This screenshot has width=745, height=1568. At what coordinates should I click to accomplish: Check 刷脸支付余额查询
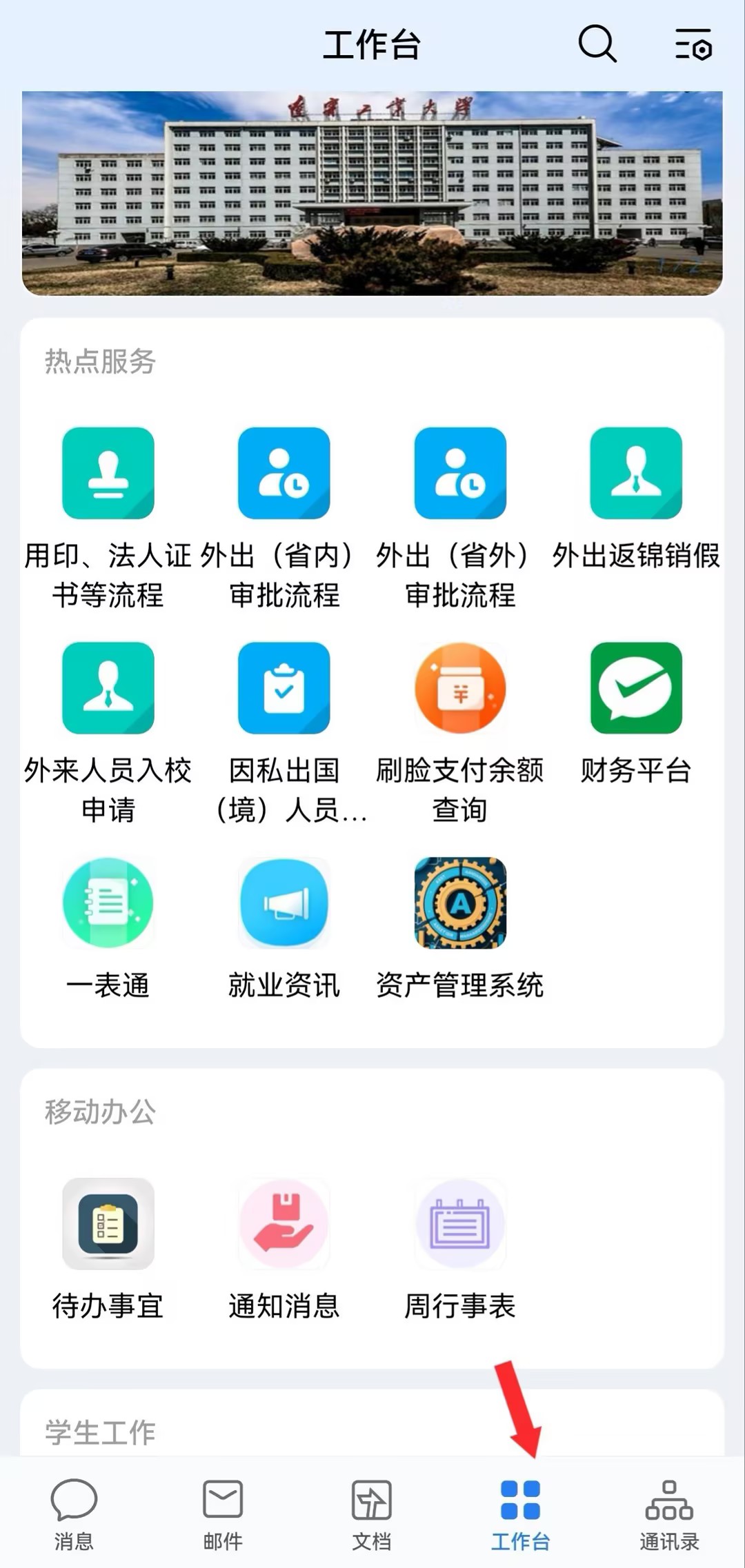[x=460, y=688]
